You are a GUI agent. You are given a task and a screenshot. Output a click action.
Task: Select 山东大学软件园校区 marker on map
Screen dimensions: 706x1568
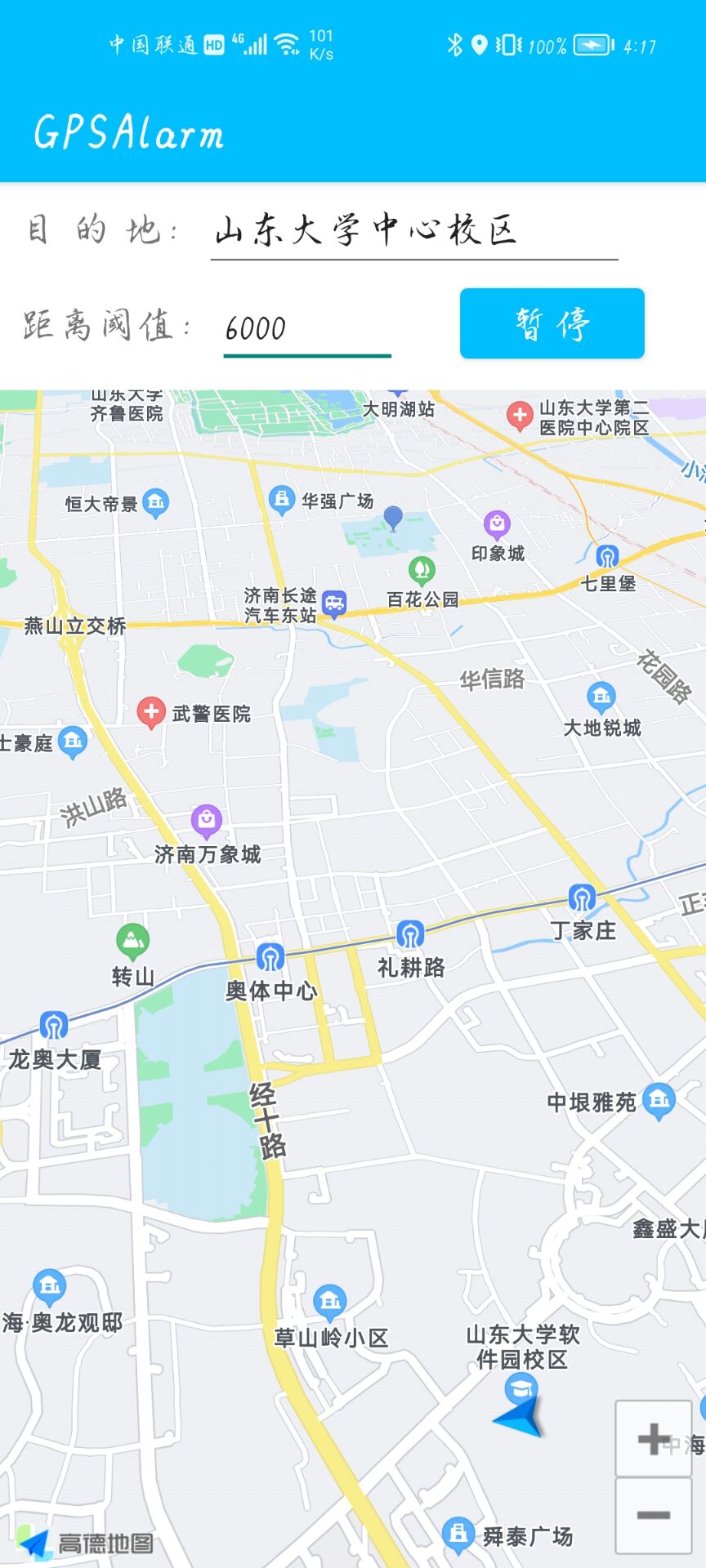click(x=521, y=1386)
